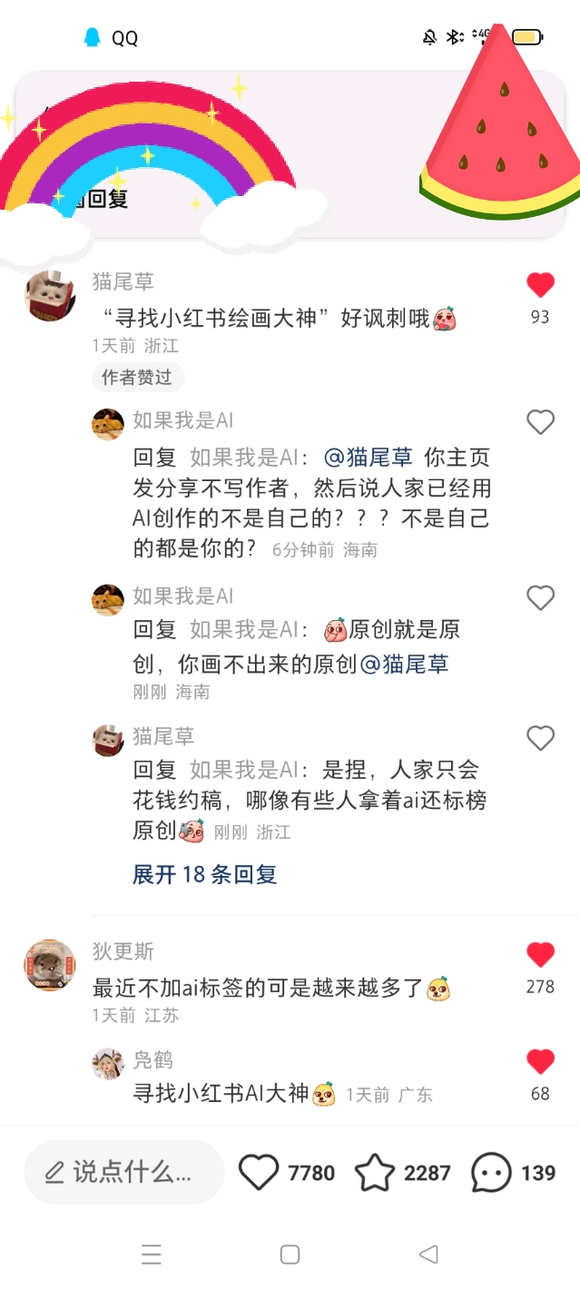This screenshot has height=1290, width=580.
Task: Open the @猫尾草 mention in the 6分钟前 reply
Action: [368, 458]
